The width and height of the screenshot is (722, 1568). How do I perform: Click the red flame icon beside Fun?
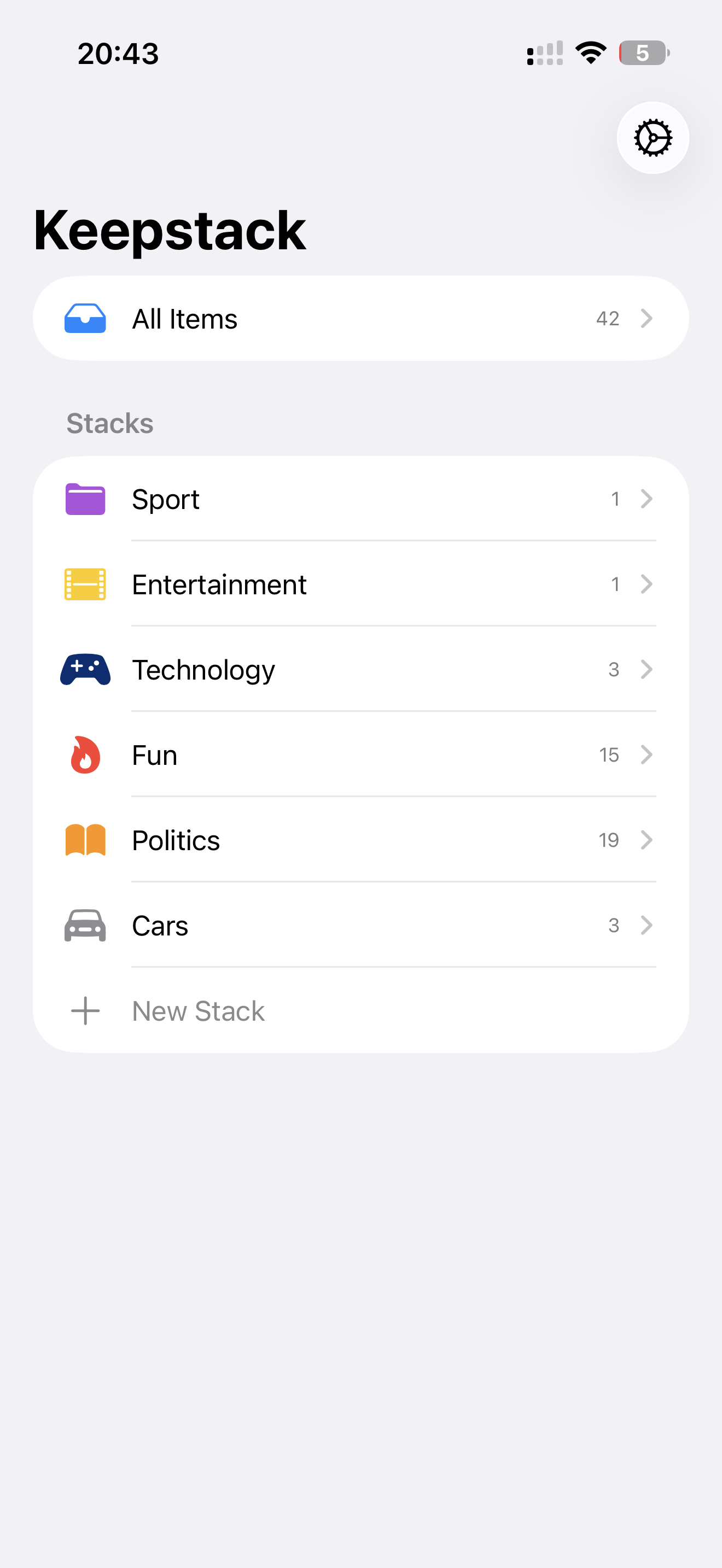(x=85, y=754)
